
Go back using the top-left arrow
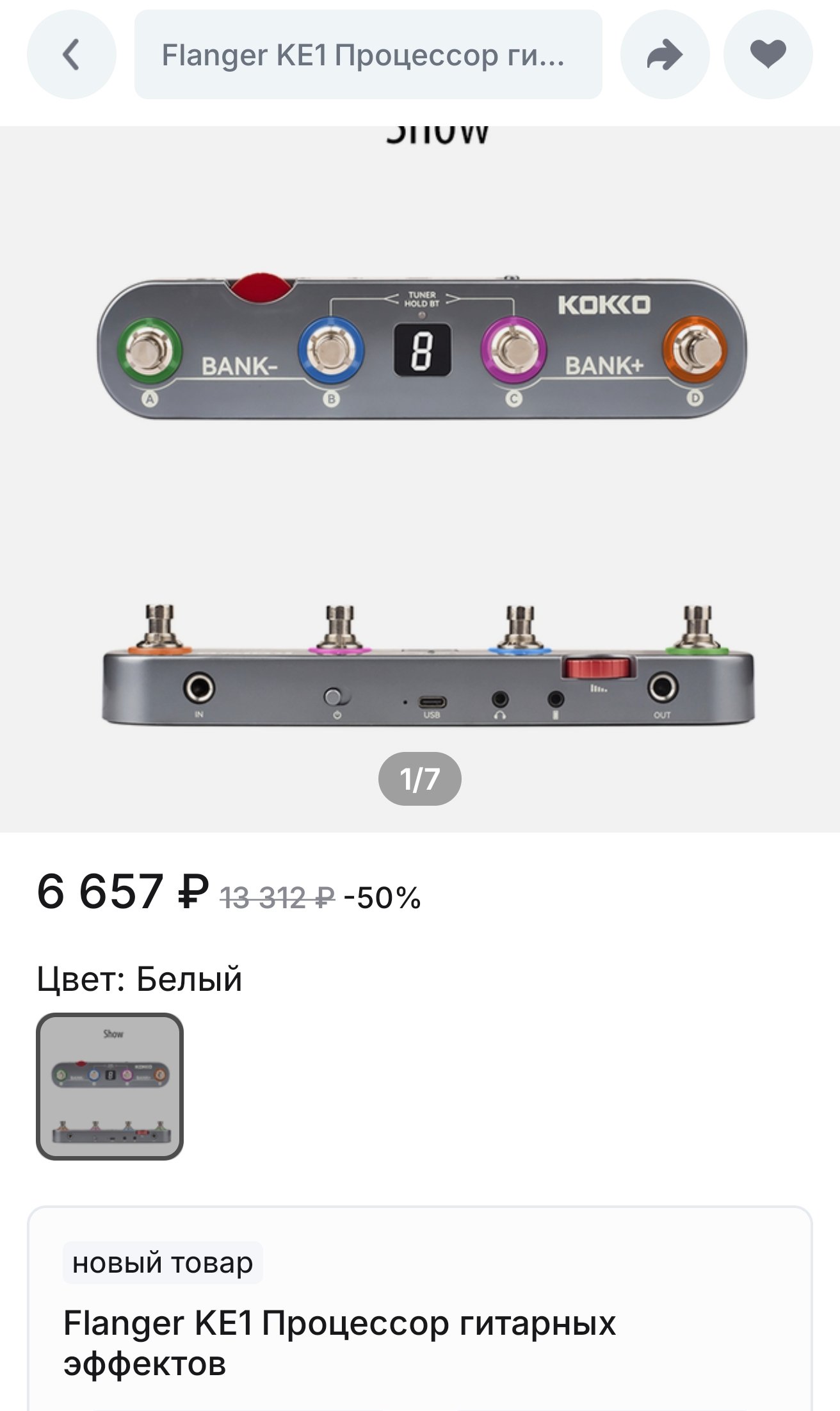pos(71,54)
